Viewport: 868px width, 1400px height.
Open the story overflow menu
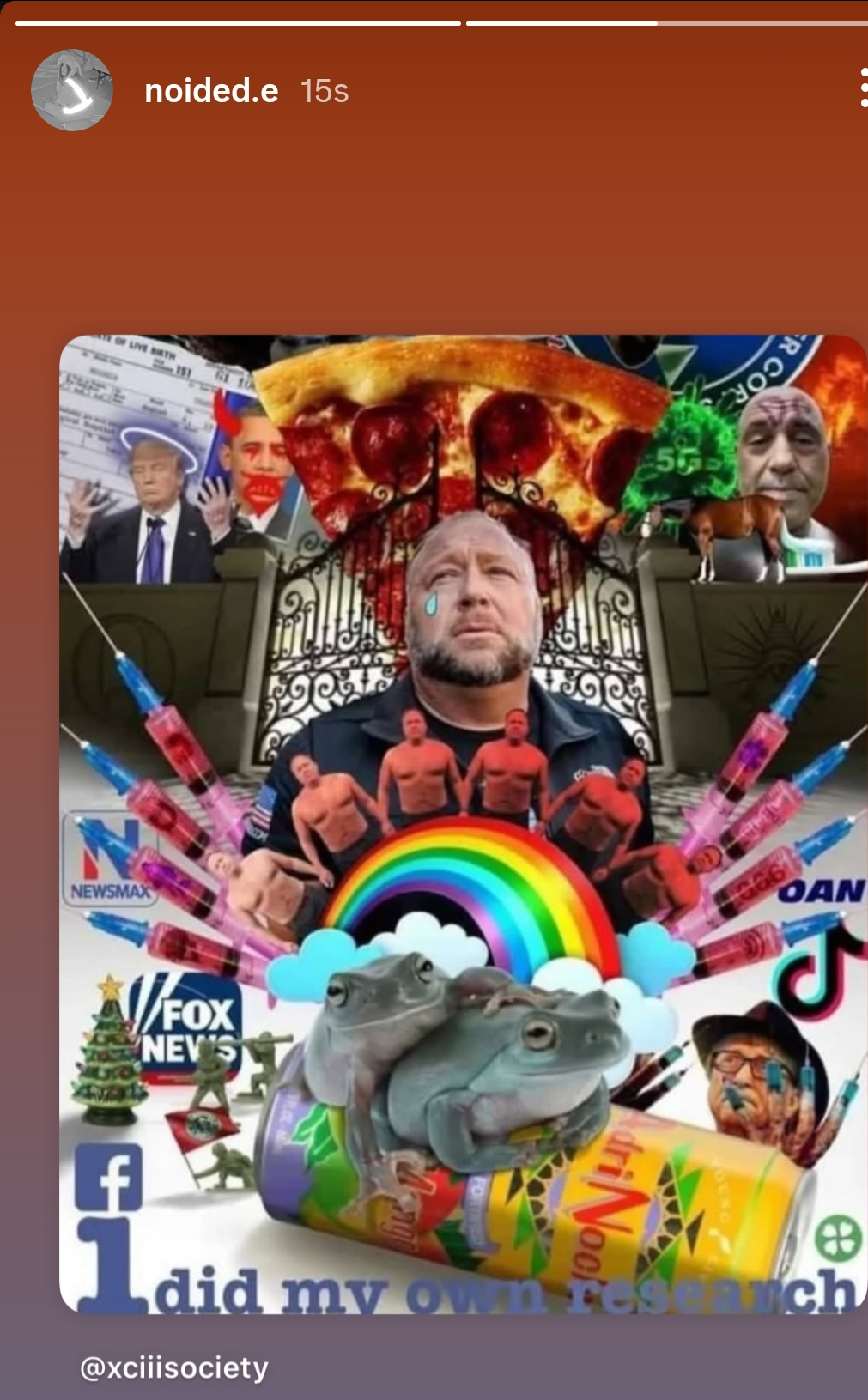(861, 89)
